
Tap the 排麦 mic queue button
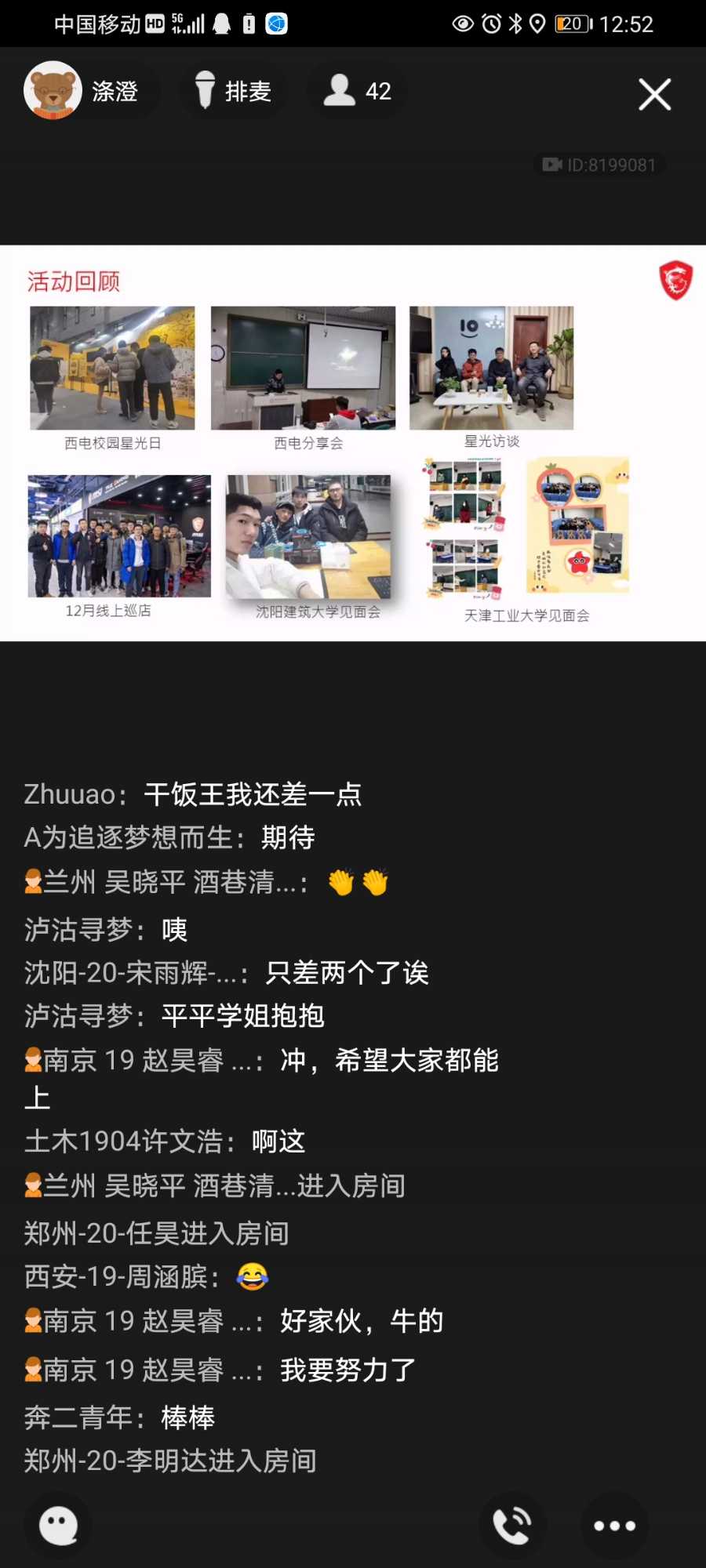tap(233, 91)
